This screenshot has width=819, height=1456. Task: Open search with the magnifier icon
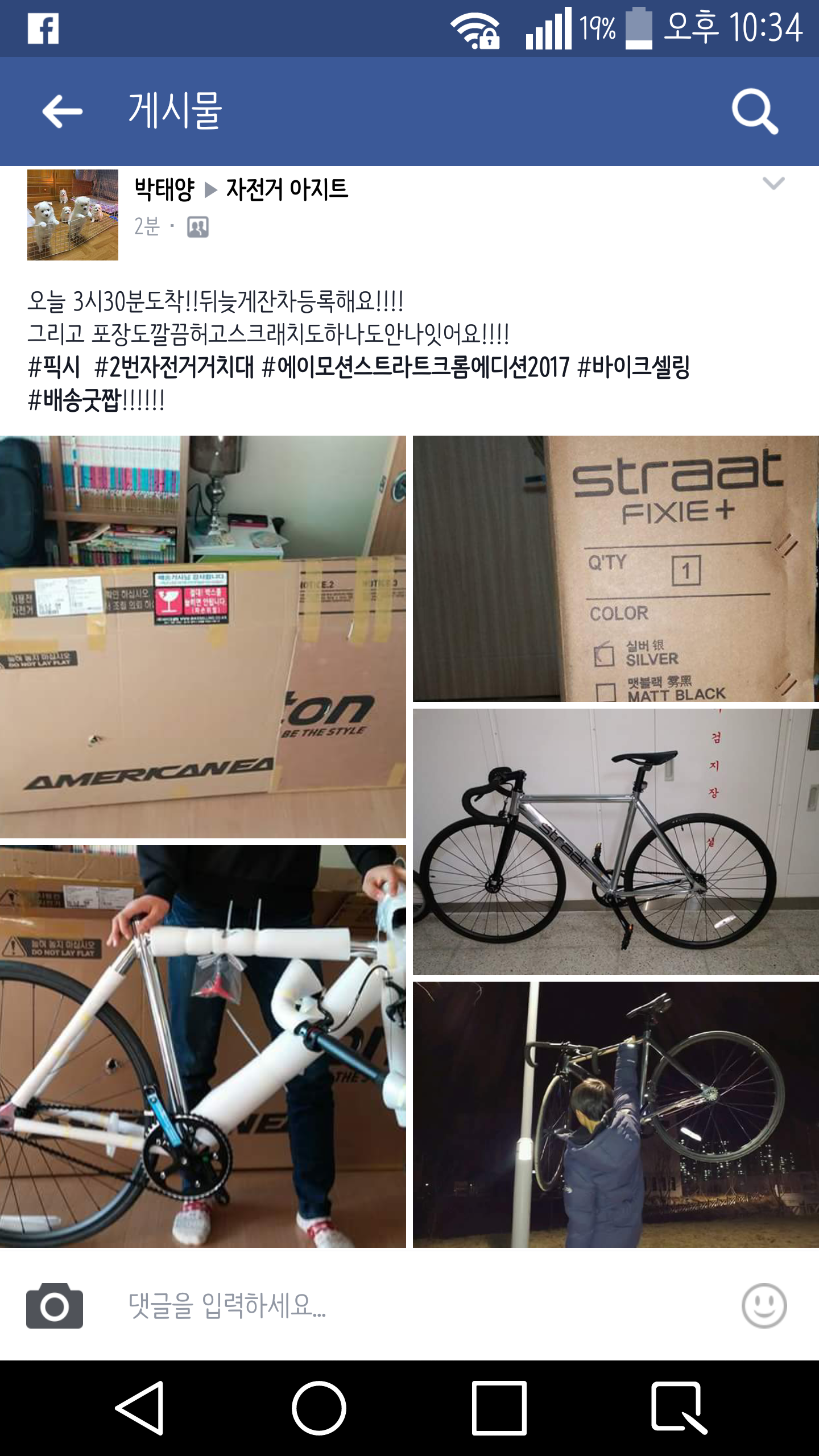pos(754,111)
